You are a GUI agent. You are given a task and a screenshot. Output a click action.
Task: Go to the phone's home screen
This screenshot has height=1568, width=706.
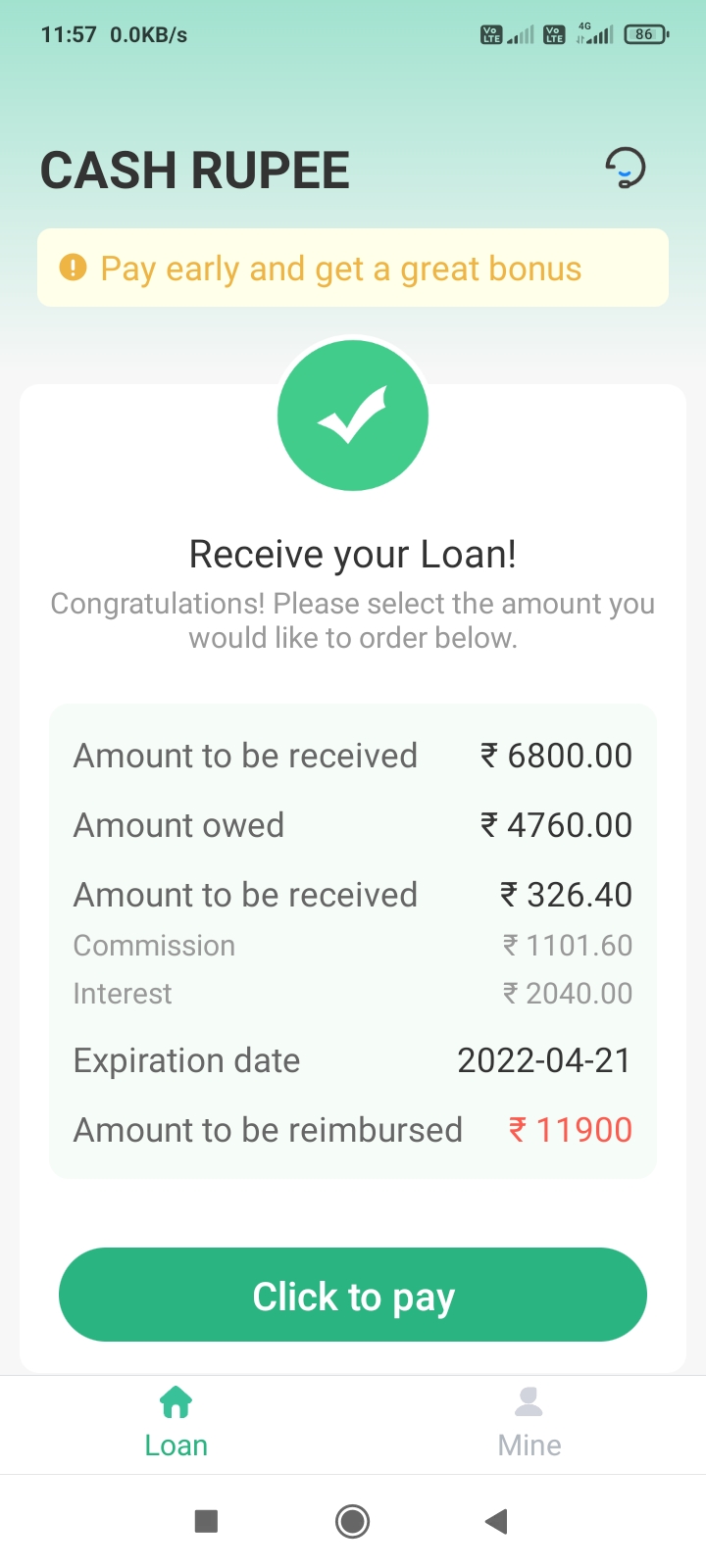(x=353, y=1521)
